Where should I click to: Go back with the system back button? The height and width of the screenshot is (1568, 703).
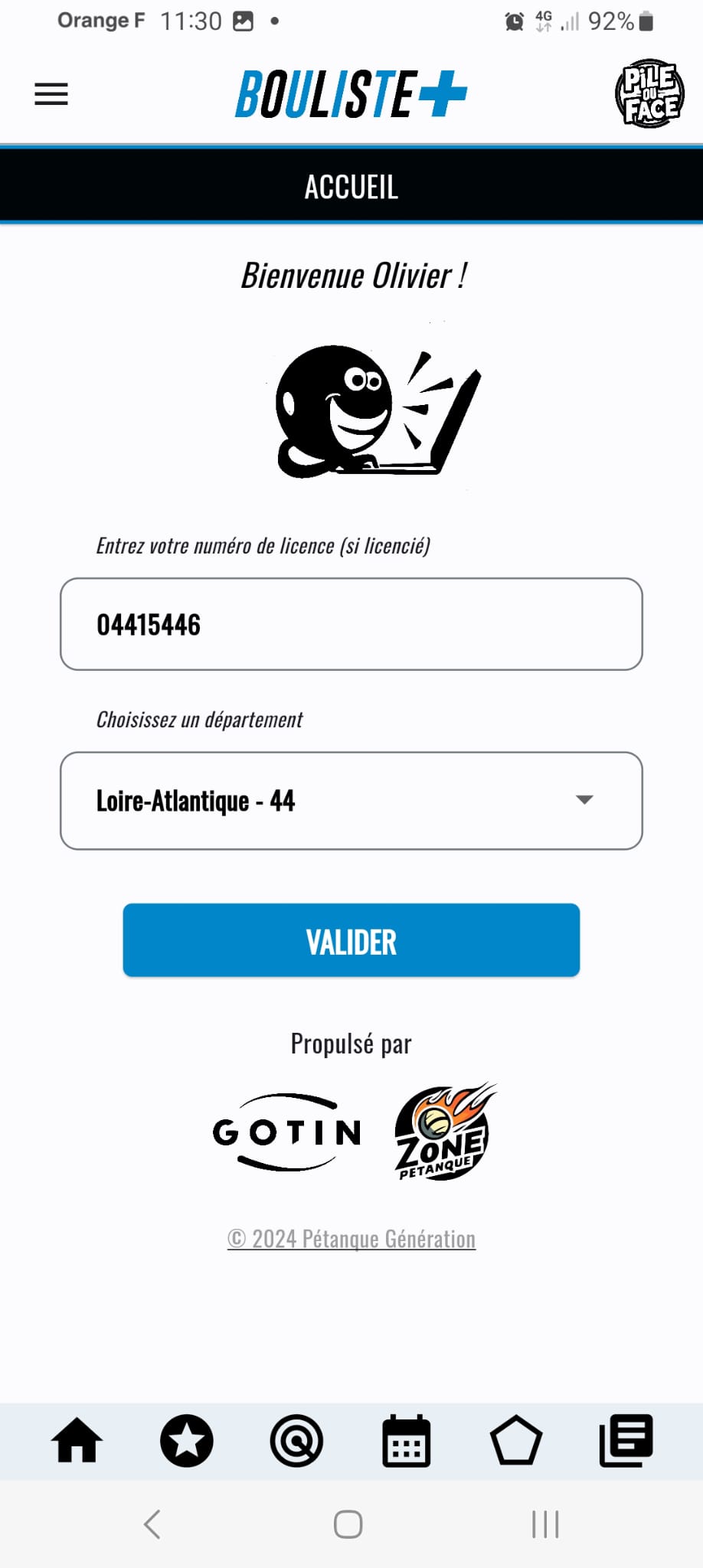(x=152, y=1524)
